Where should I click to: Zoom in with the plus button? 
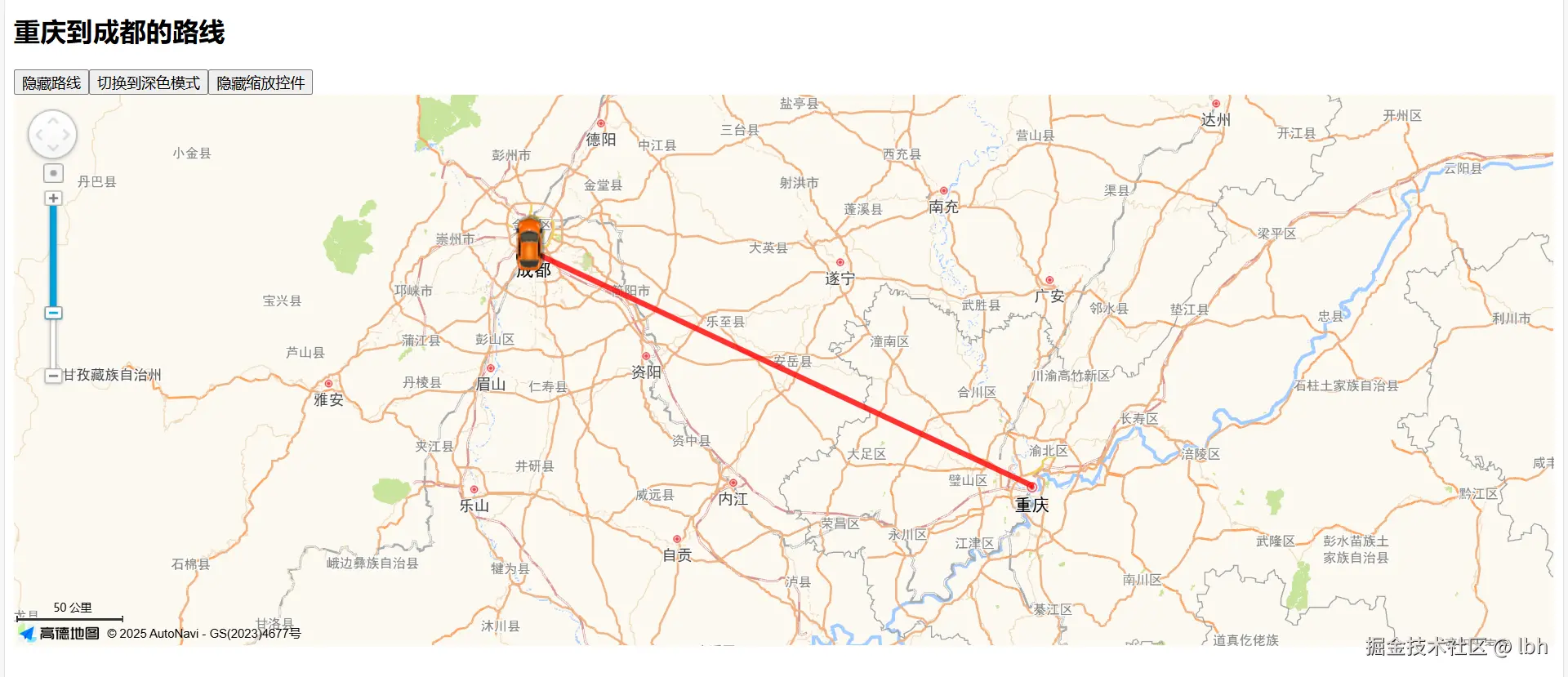point(53,198)
